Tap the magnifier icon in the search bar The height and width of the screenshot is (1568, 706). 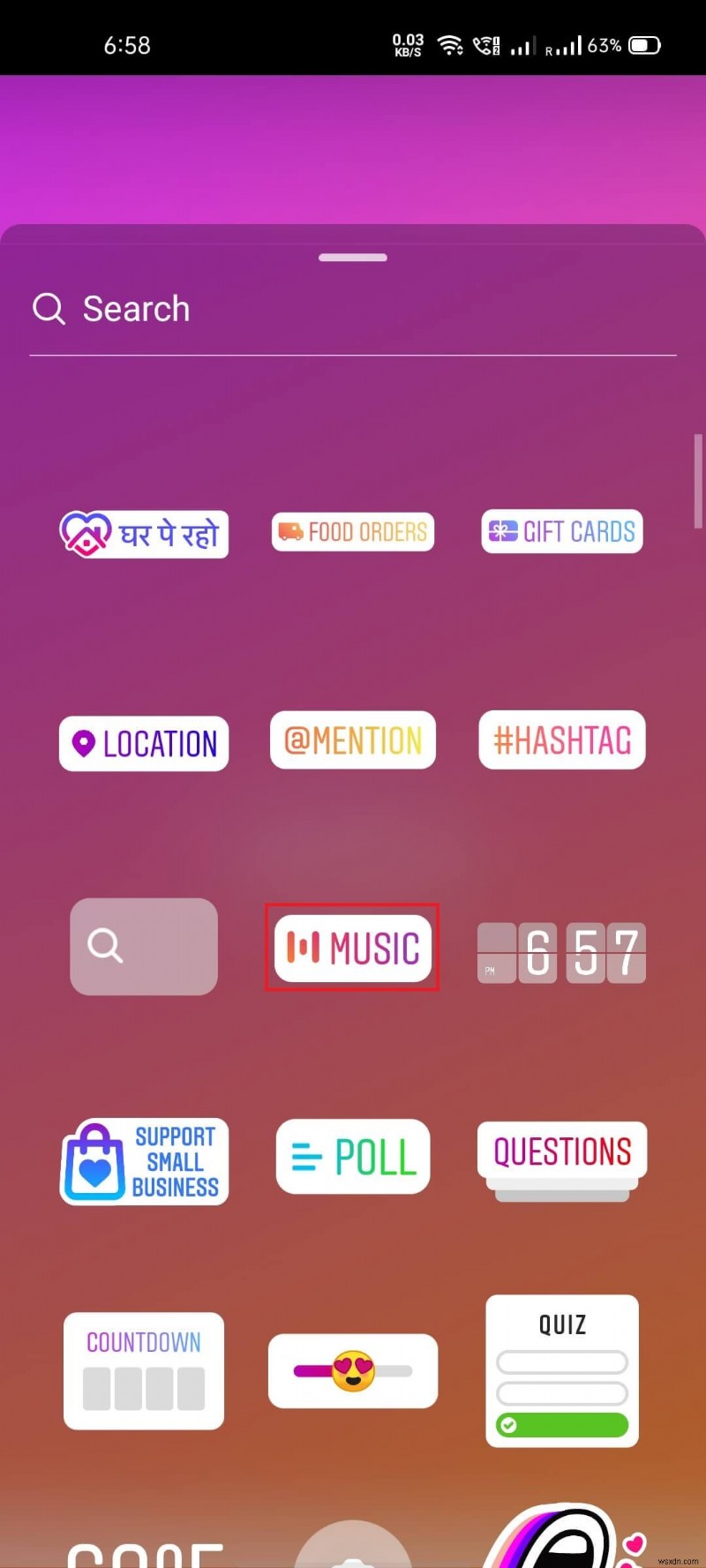(x=49, y=309)
